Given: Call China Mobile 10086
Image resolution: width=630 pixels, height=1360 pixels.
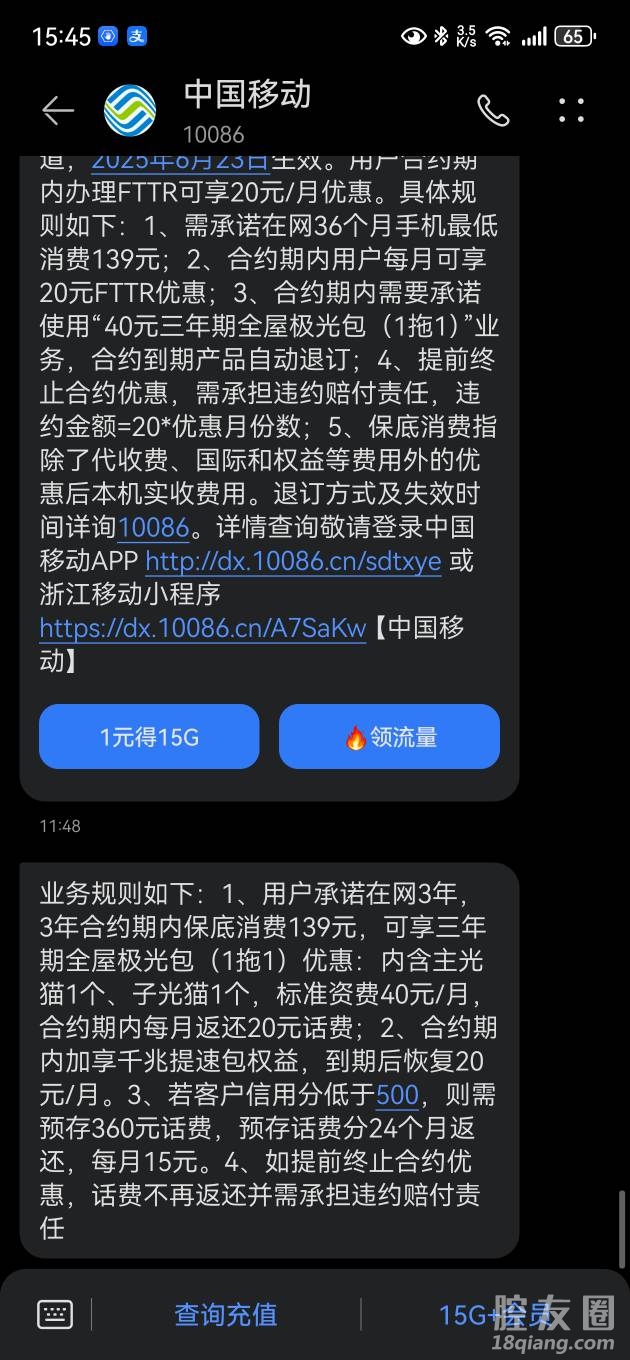Looking at the screenshot, I should 493,111.
